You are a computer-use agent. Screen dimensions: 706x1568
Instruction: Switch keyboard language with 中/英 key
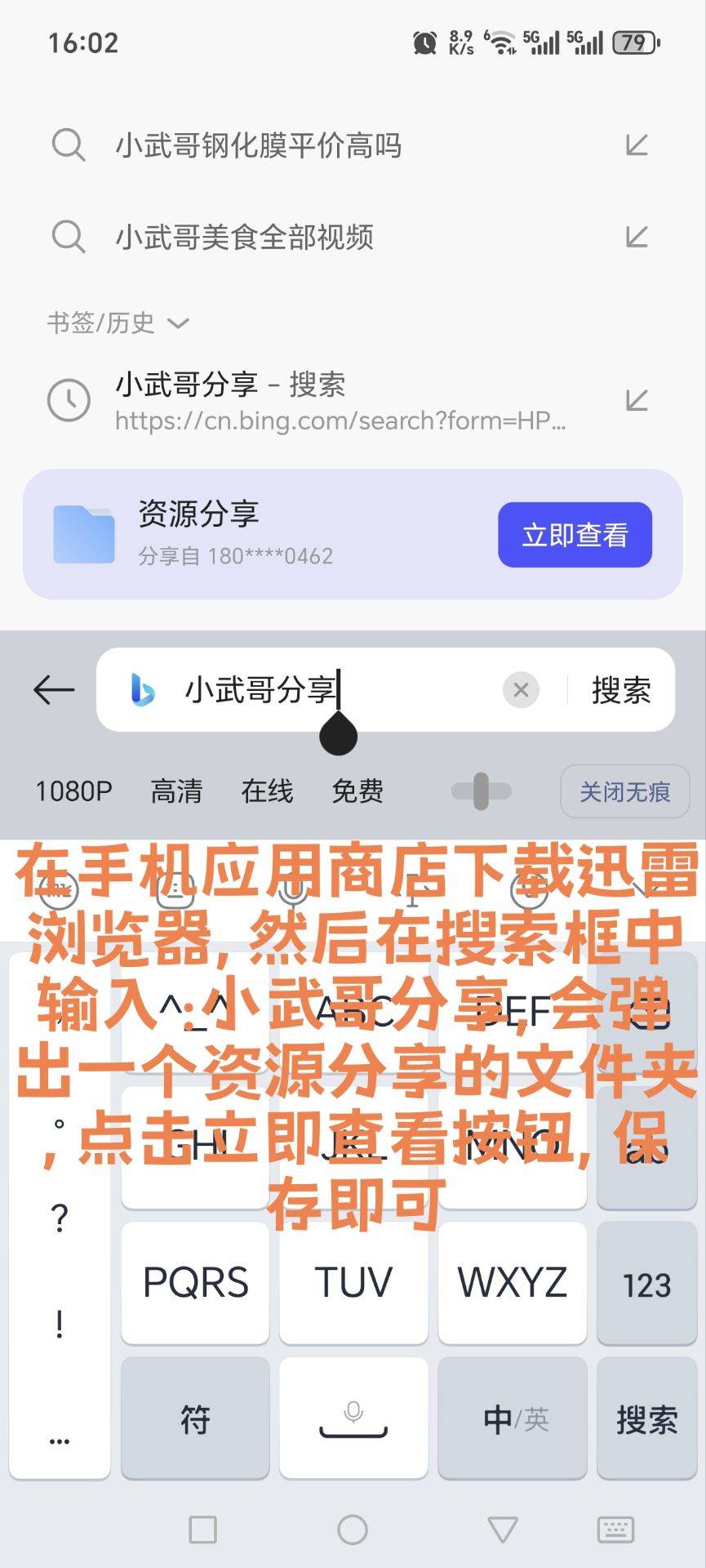(513, 1419)
